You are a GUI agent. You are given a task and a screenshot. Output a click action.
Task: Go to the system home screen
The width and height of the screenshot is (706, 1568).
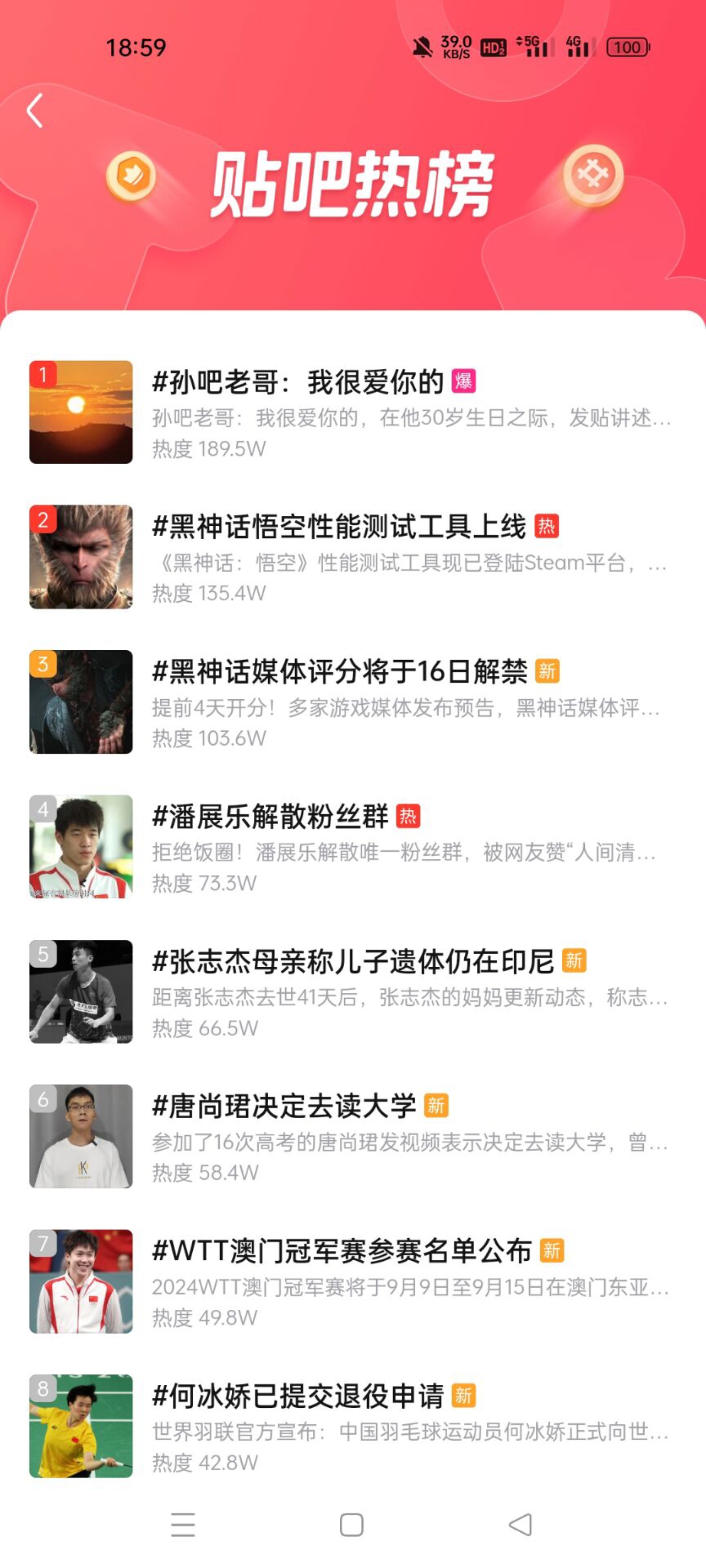(352, 1525)
